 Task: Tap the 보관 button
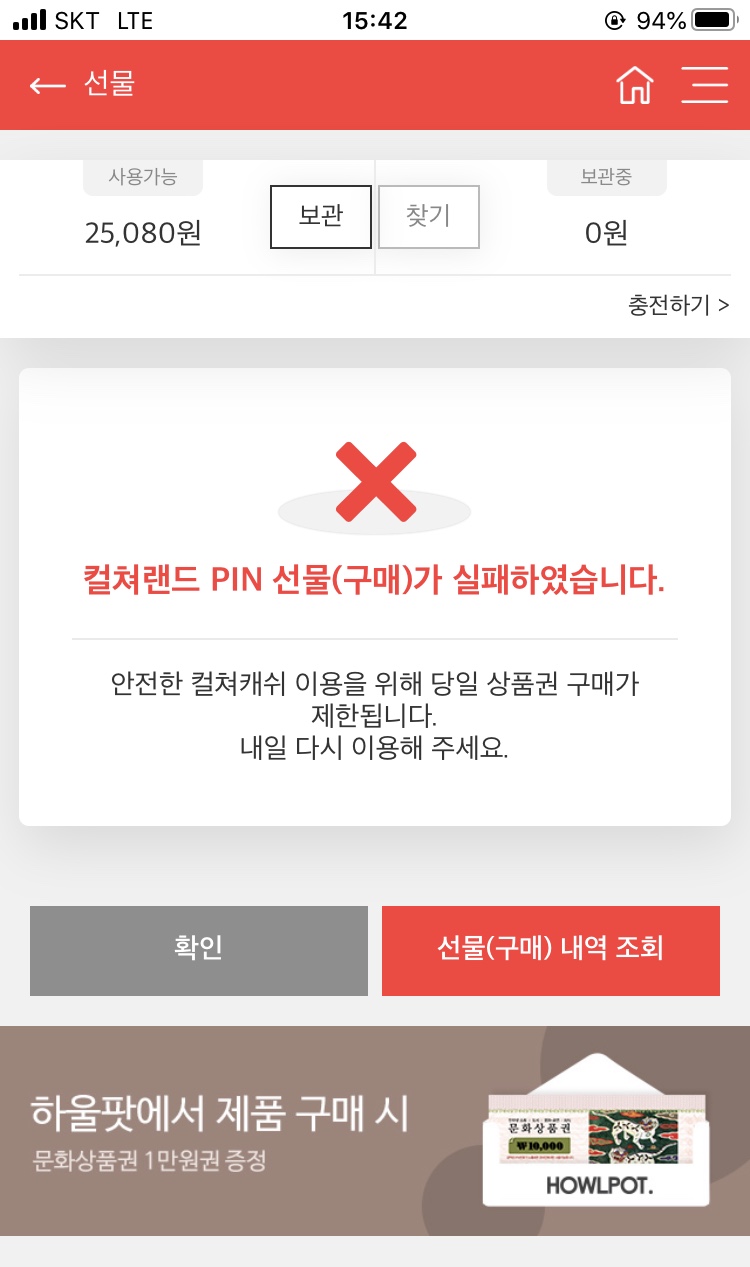[321, 217]
